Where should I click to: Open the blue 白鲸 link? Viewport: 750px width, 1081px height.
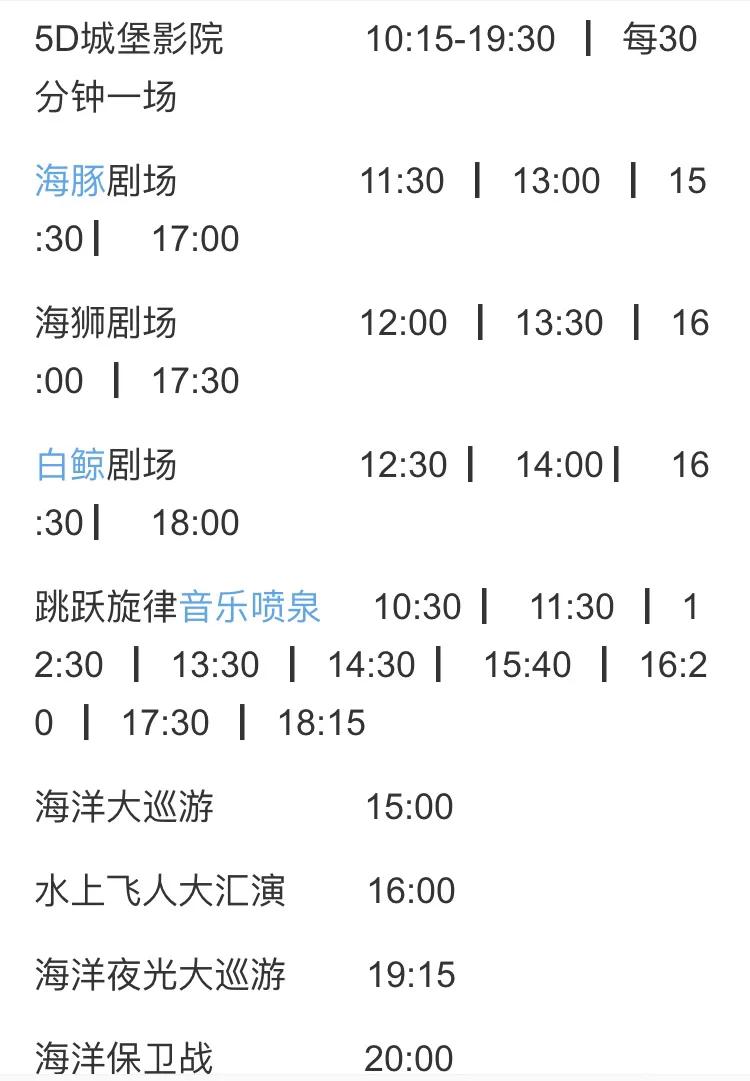point(70,465)
